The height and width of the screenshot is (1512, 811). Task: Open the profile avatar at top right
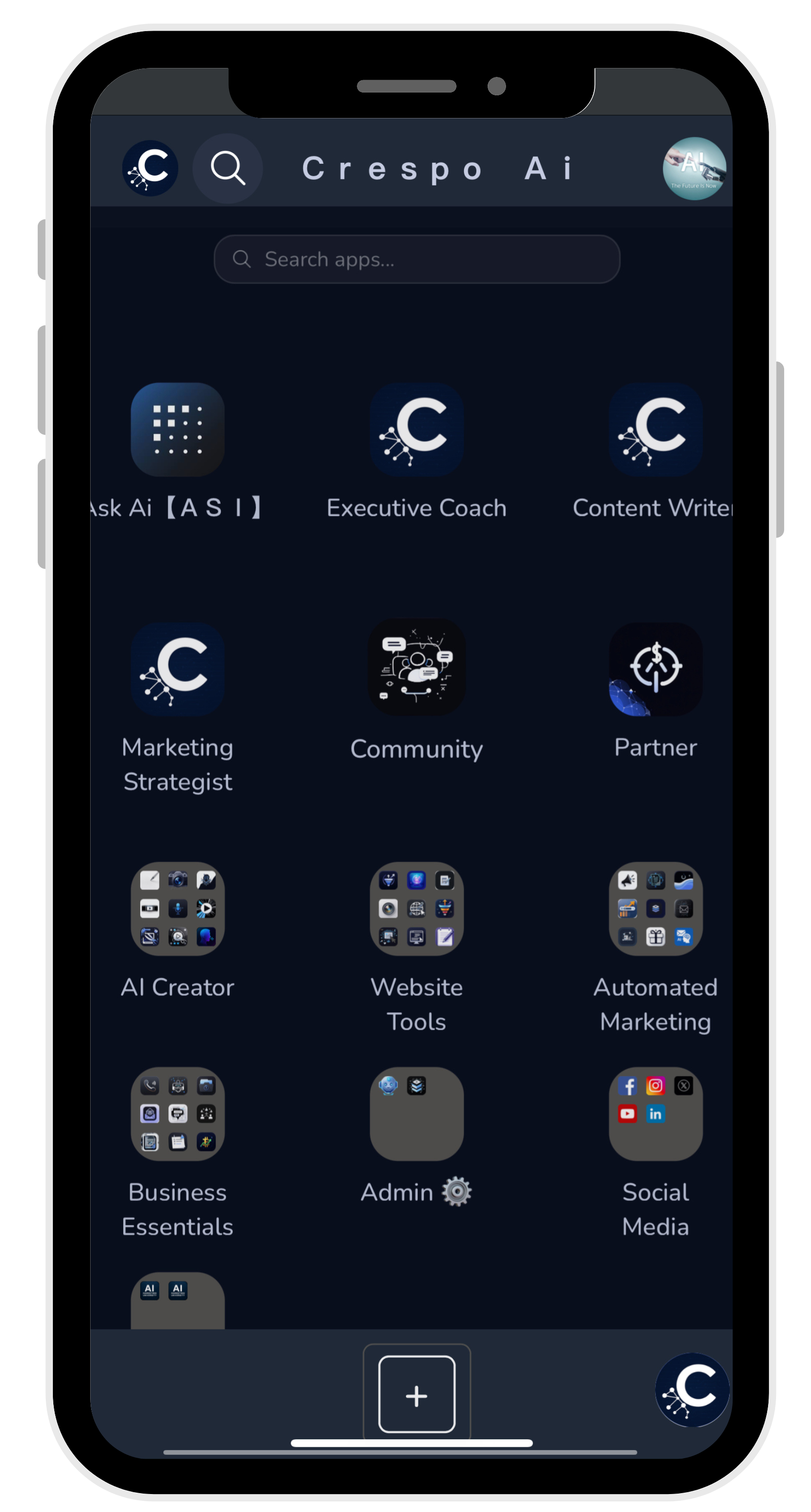click(693, 168)
